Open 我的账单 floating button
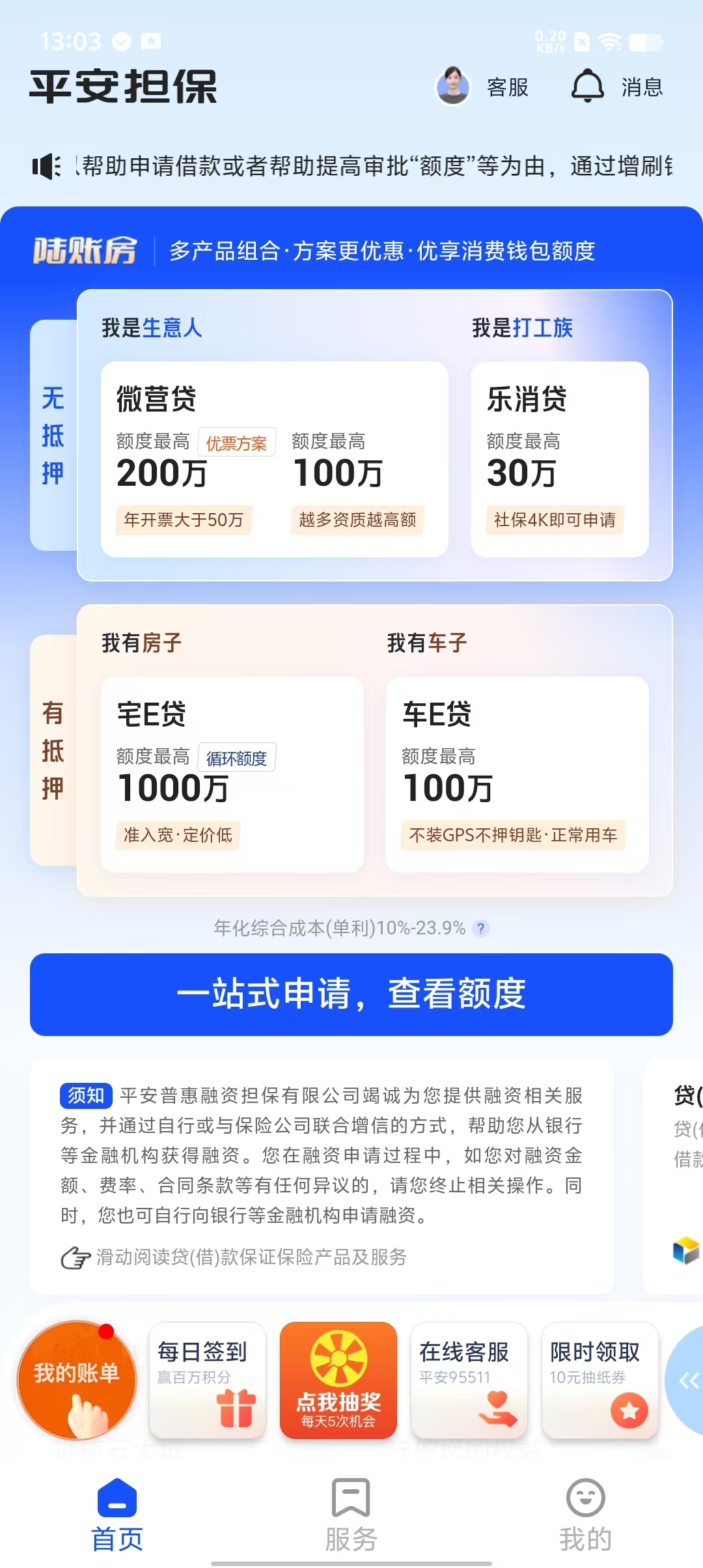The height and width of the screenshot is (1568, 703). point(77,1380)
